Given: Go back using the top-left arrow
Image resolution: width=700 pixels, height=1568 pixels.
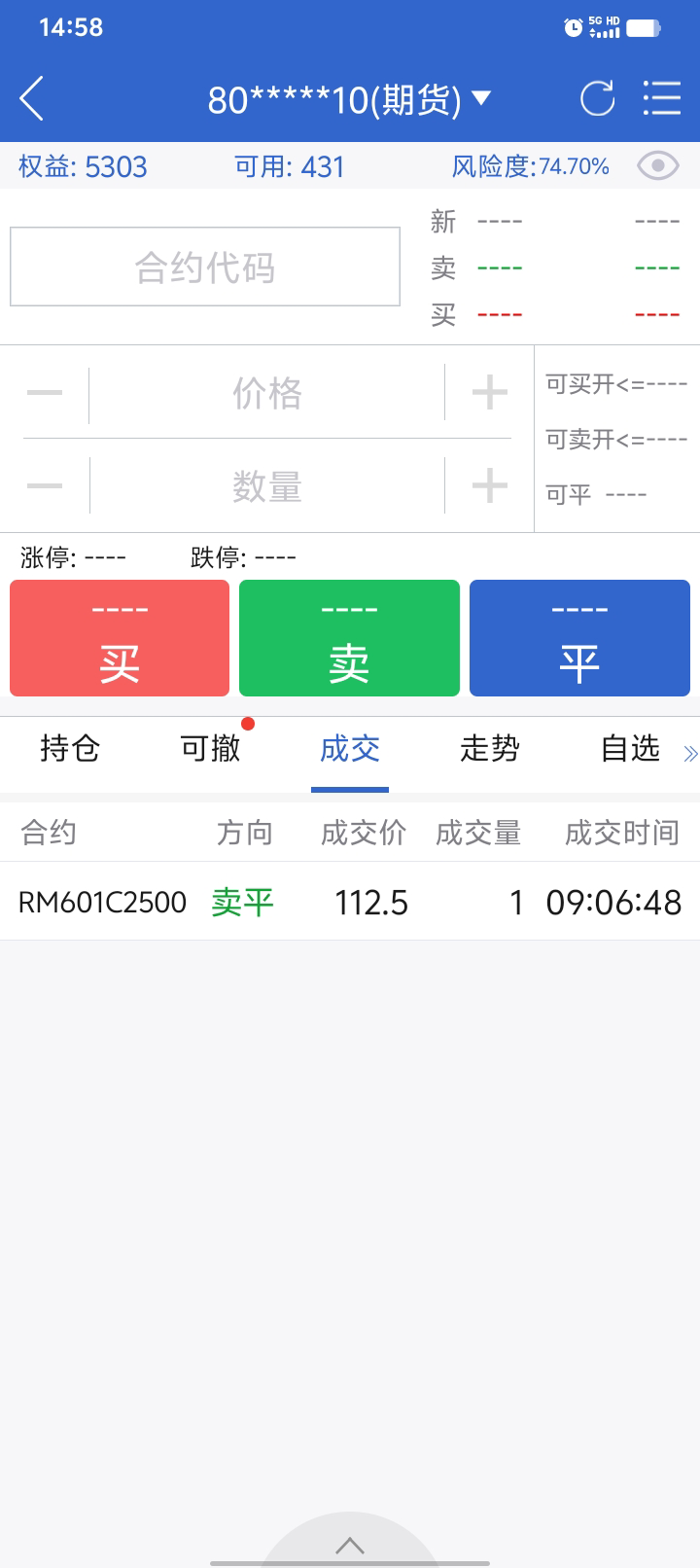Looking at the screenshot, I should (x=32, y=99).
